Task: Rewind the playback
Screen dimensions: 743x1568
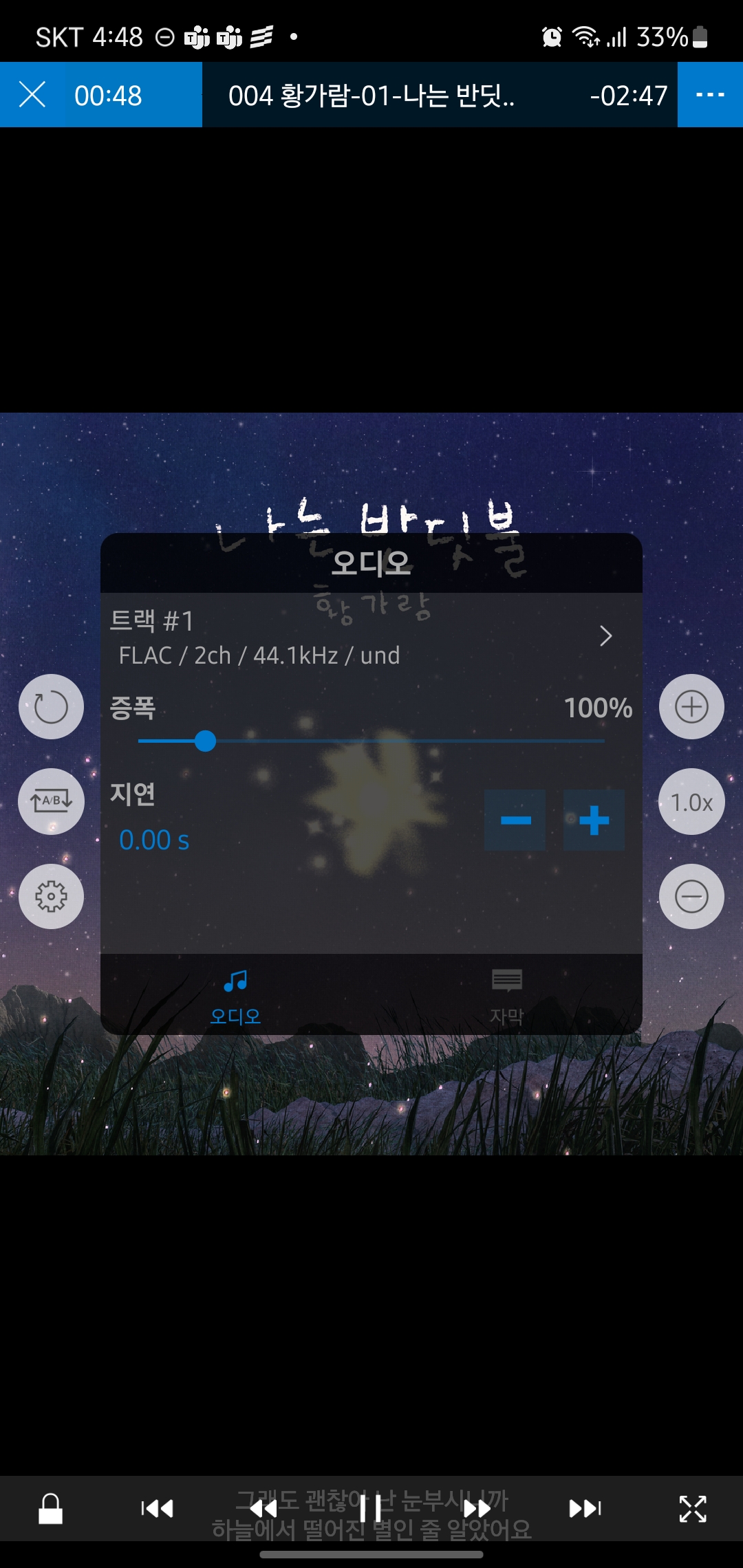Action: click(263, 1509)
